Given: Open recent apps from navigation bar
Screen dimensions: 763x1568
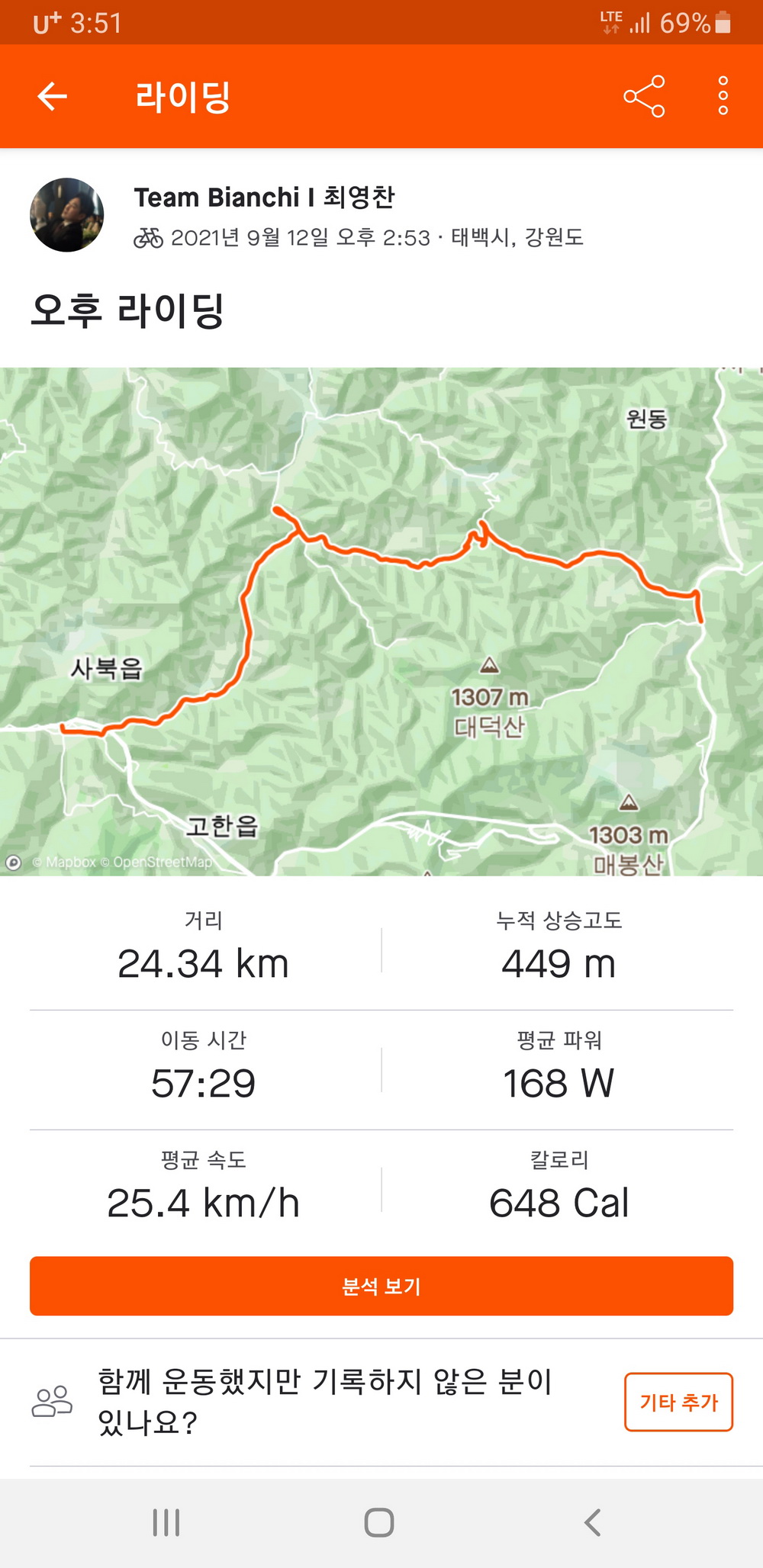Looking at the screenshot, I should (x=166, y=1522).
